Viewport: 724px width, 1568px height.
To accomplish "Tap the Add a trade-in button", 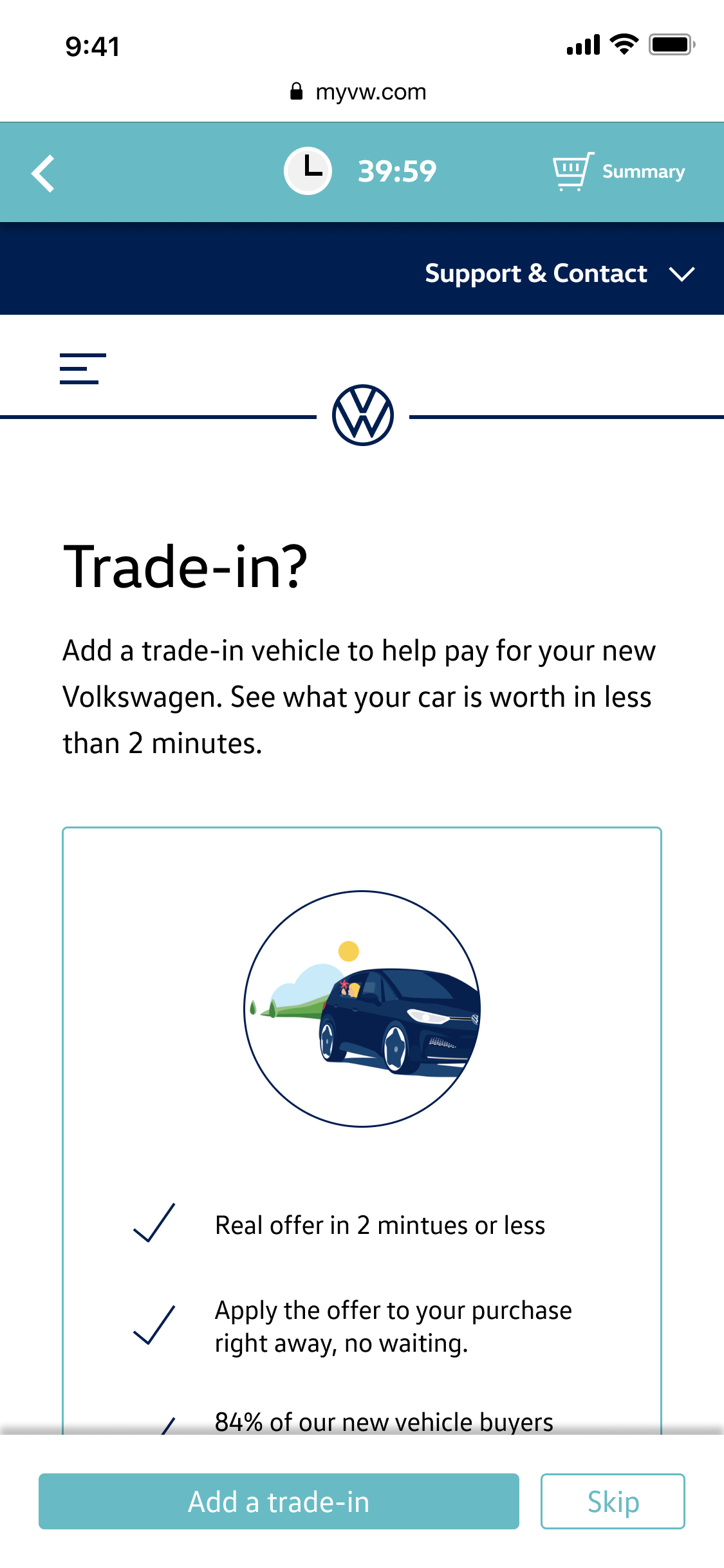I will pyautogui.click(x=279, y=1501).
